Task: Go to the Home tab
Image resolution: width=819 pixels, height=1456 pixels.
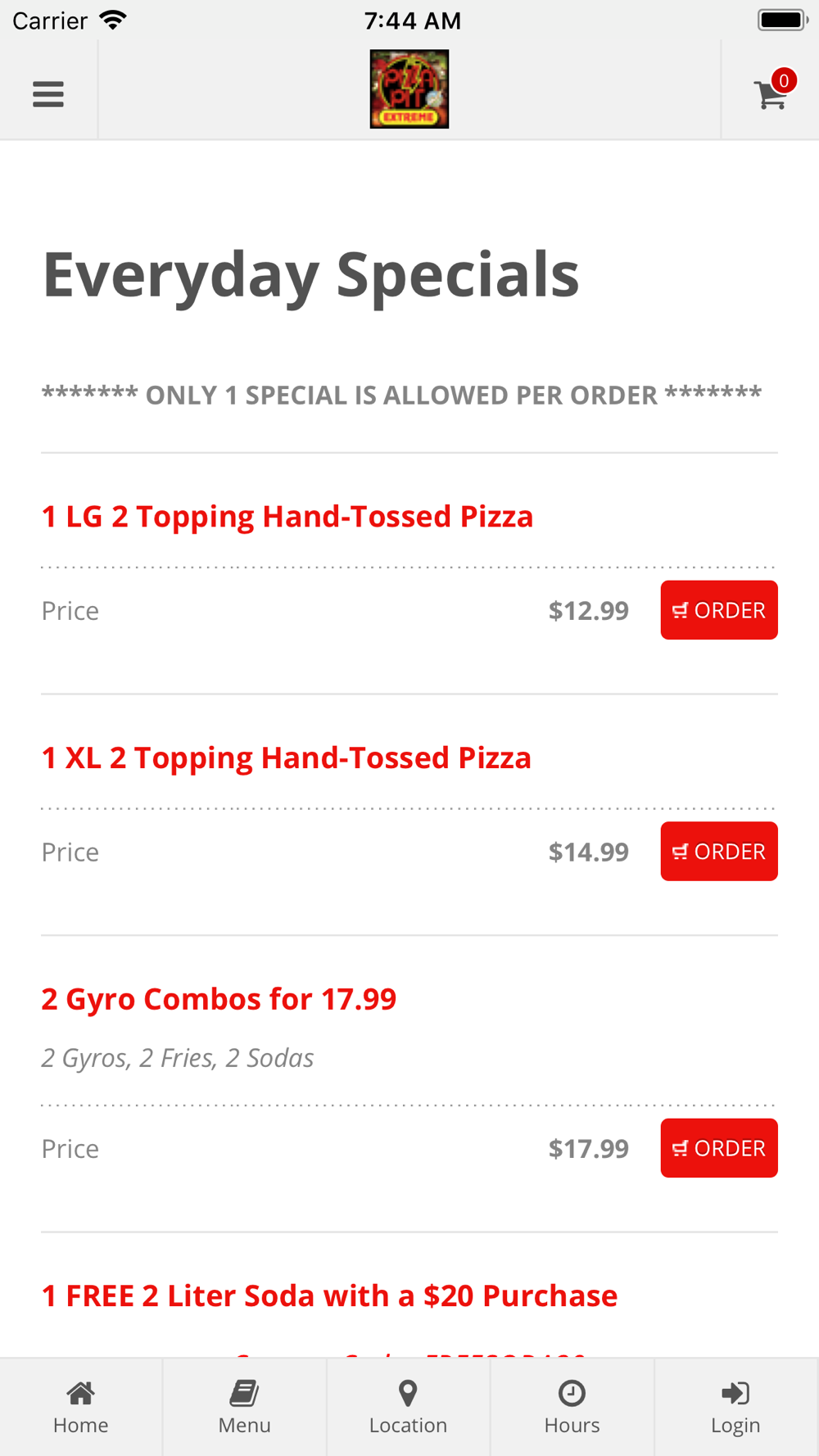Action: pos(81,1407)
